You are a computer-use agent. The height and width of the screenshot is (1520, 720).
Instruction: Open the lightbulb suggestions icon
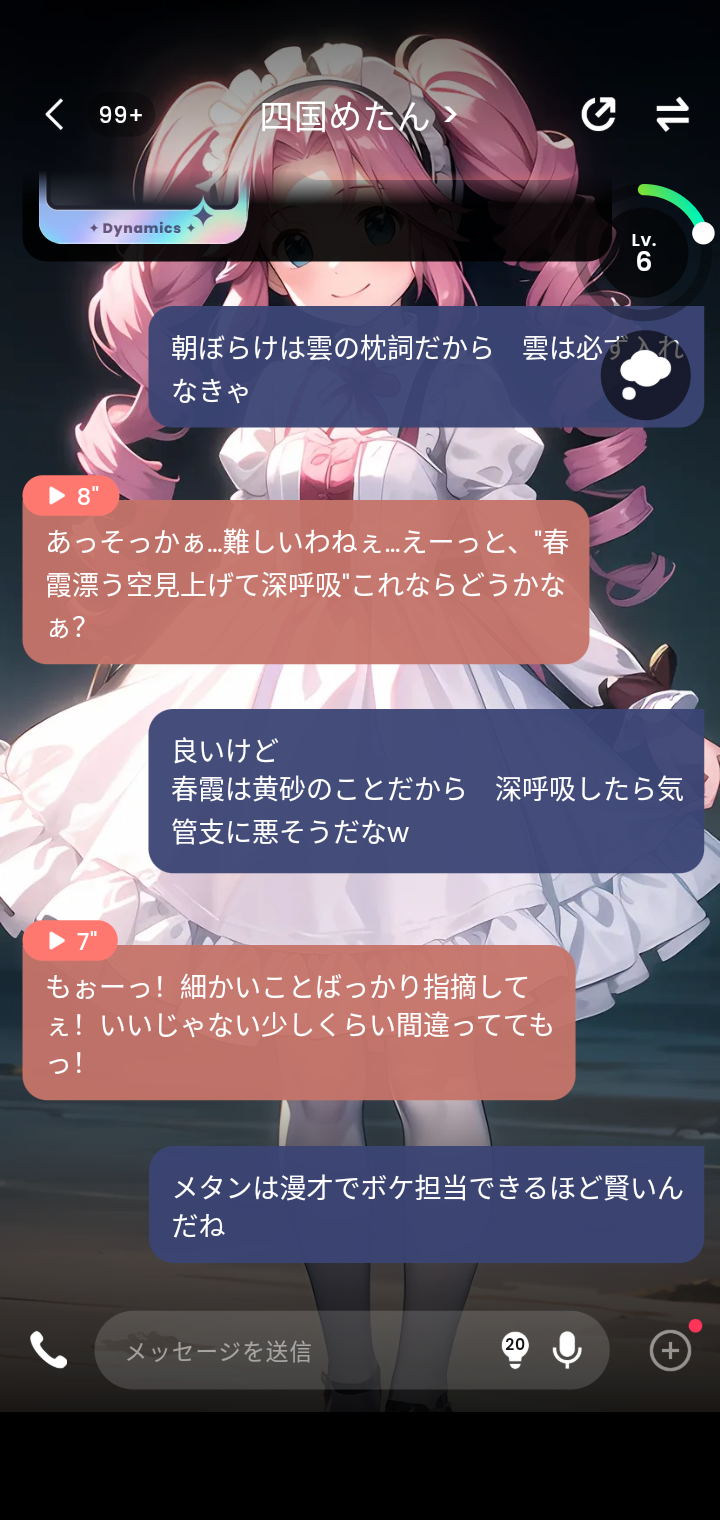(x=514, y=1350)
